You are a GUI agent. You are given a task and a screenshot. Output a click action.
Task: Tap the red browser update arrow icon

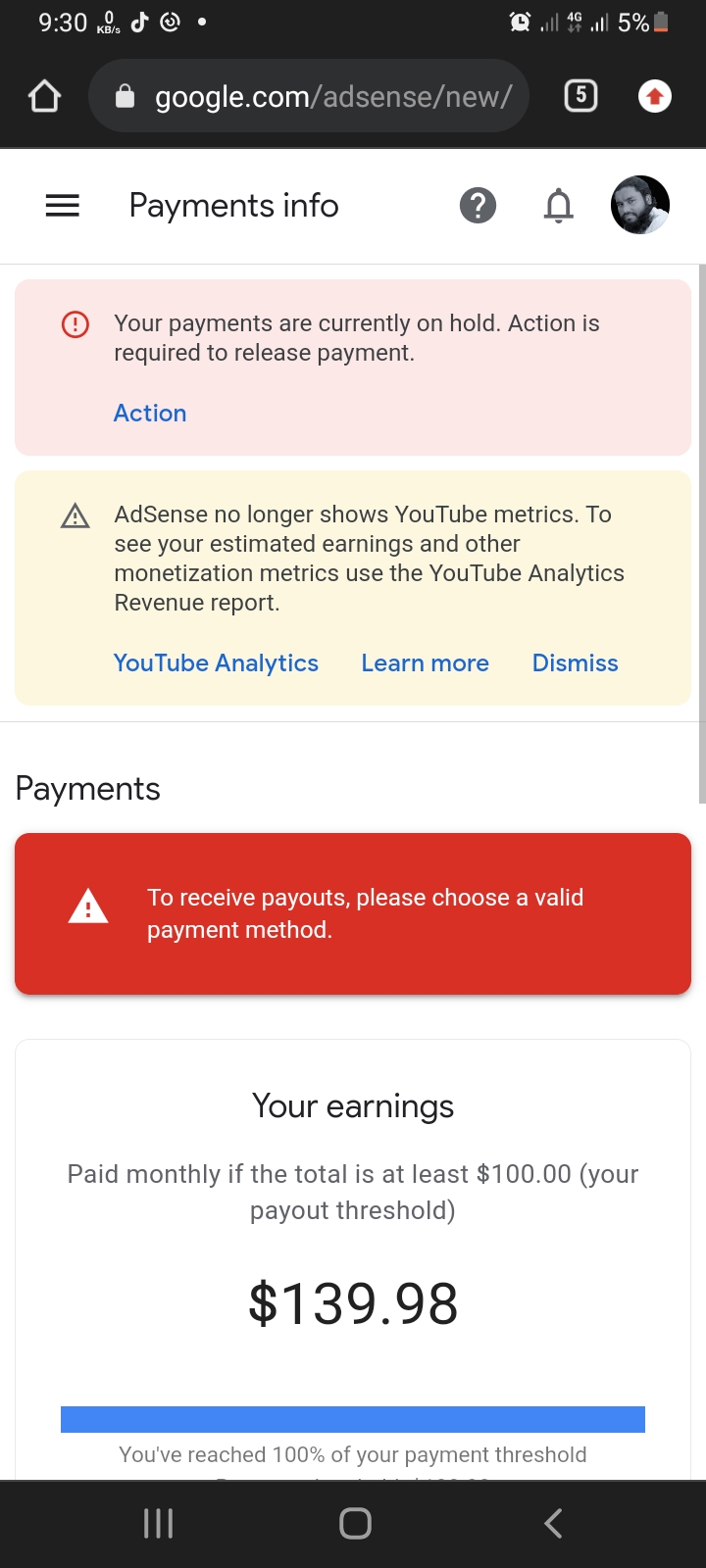point(654,96)
